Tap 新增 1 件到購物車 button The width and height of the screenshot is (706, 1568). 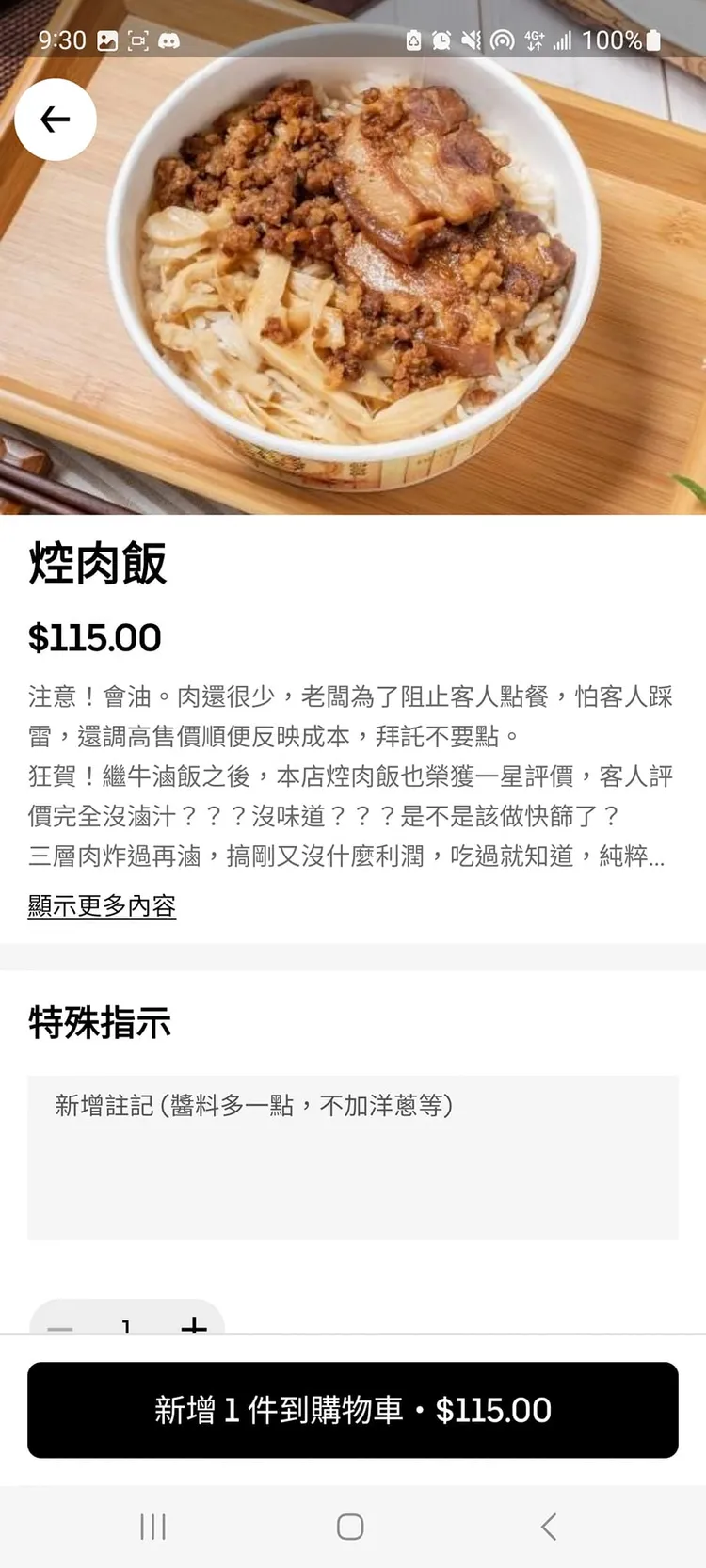pos(352,1409)
